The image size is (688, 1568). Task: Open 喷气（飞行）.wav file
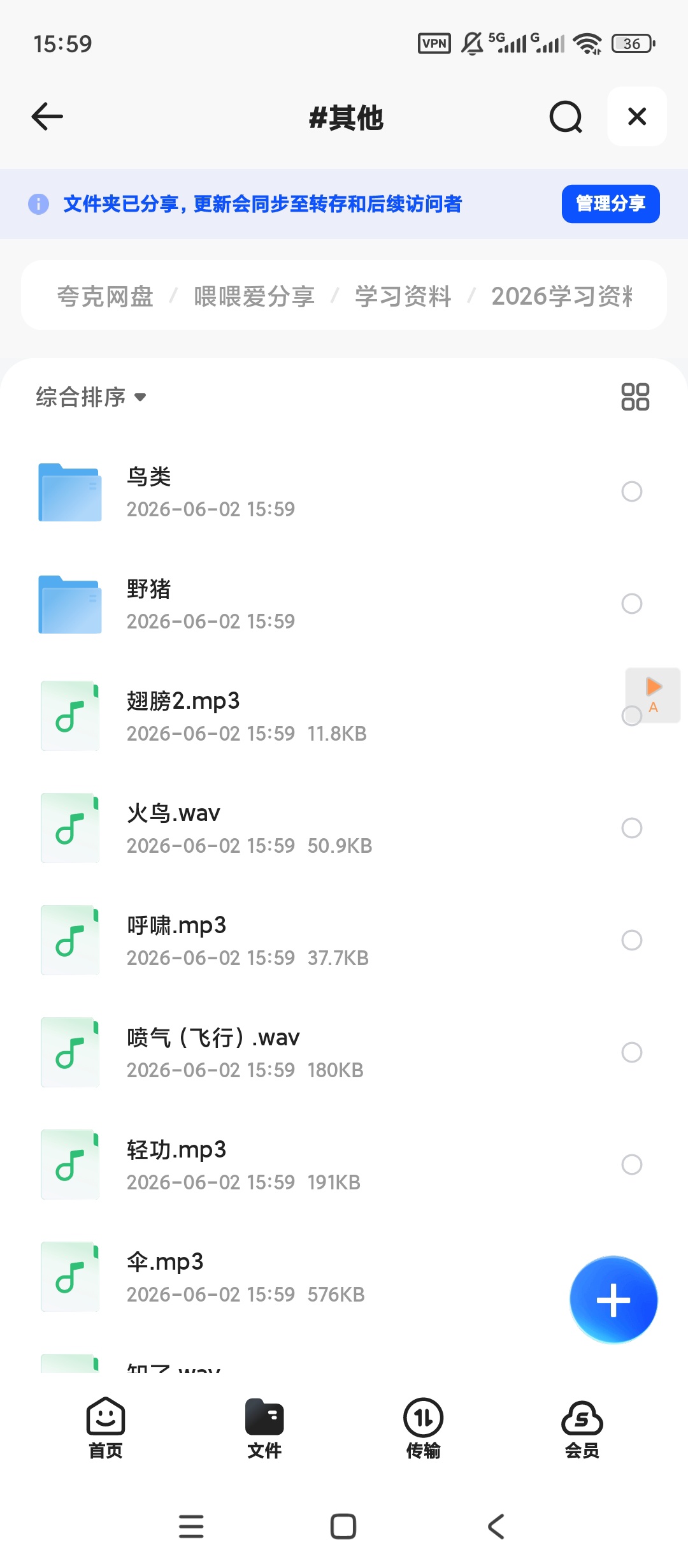coord(344,1053)
